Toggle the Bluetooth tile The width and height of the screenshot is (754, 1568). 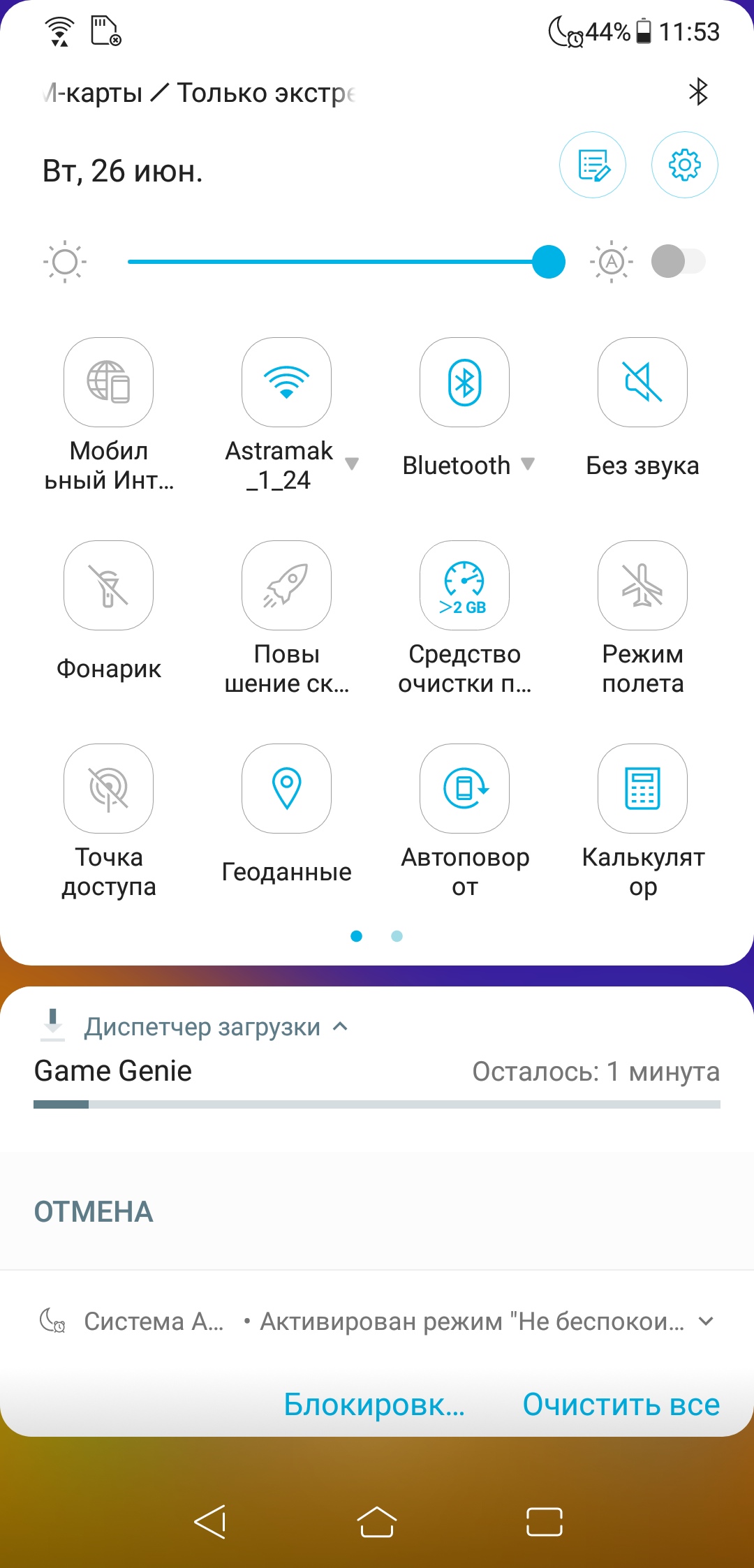point(464,383)
